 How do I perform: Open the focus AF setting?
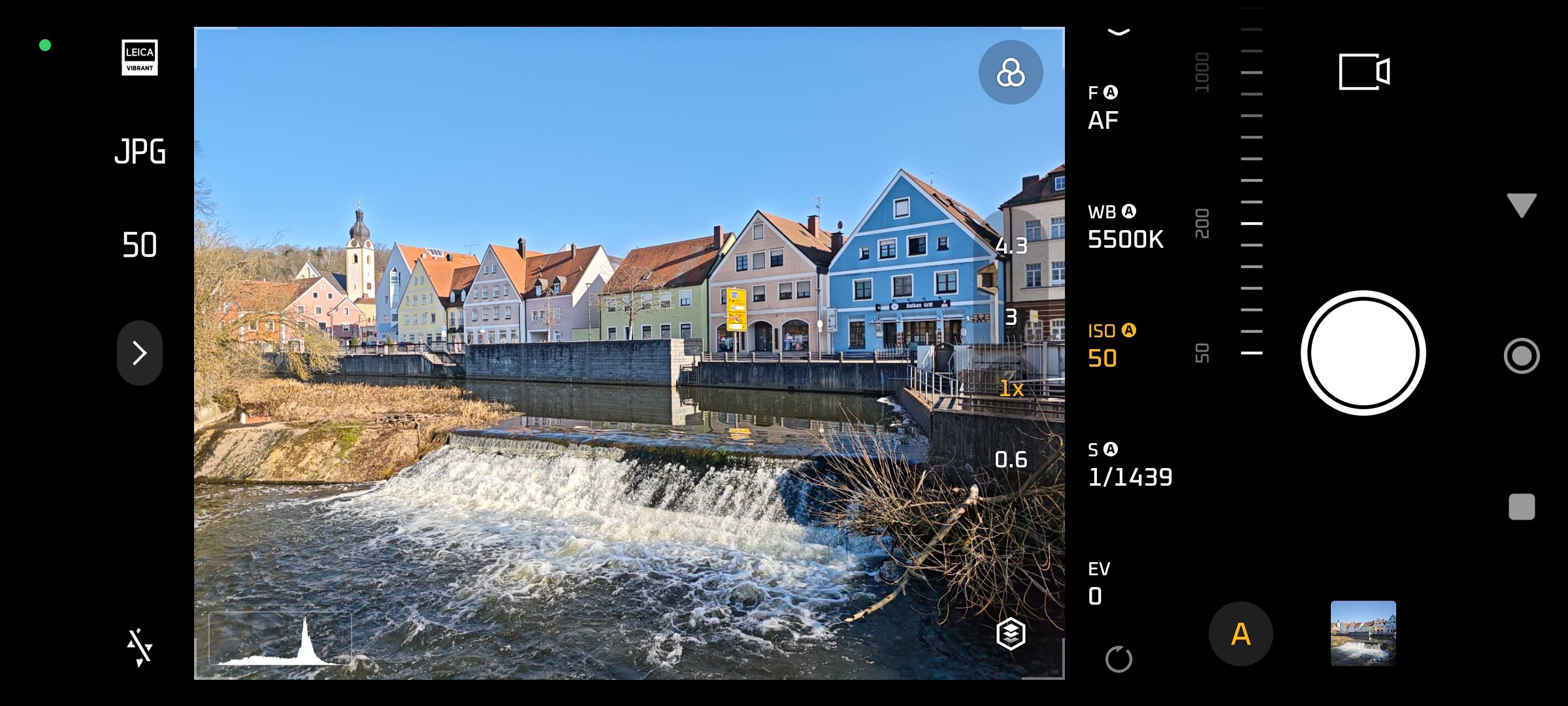pyautogui.click(x=1103, y=109)
